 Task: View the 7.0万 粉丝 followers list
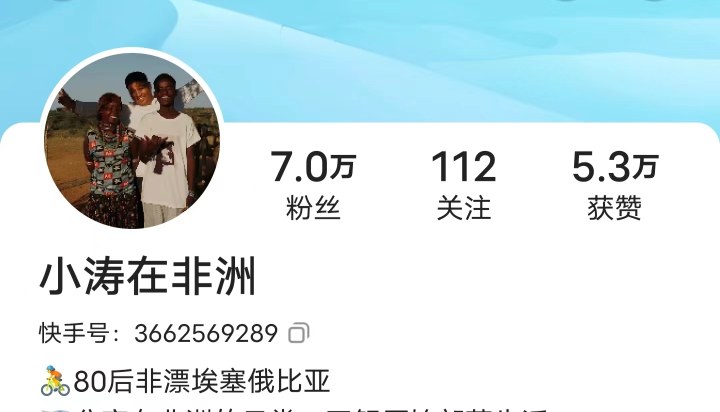(313, 184)
